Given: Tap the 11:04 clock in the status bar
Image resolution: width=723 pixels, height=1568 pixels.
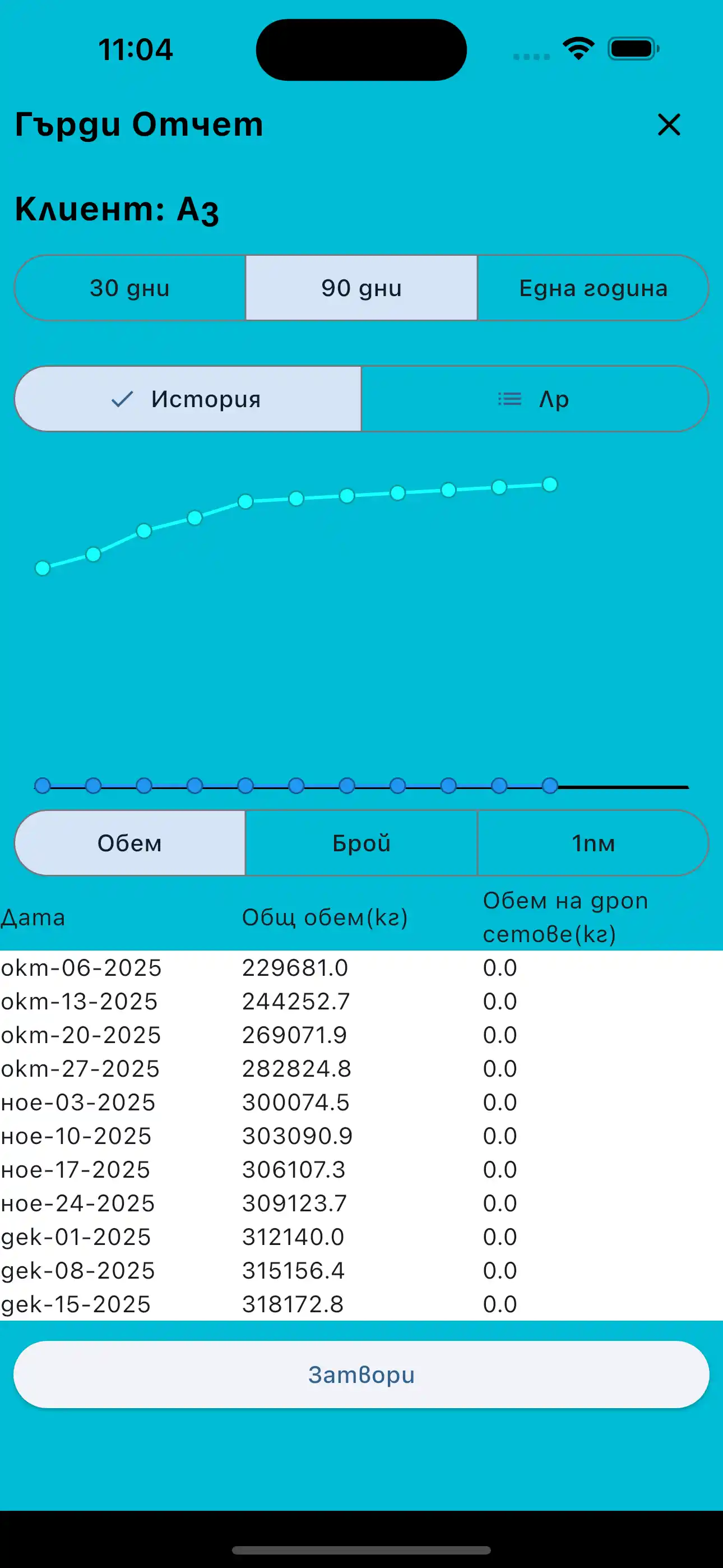Looking at the screenshot, I should (136, 50).
